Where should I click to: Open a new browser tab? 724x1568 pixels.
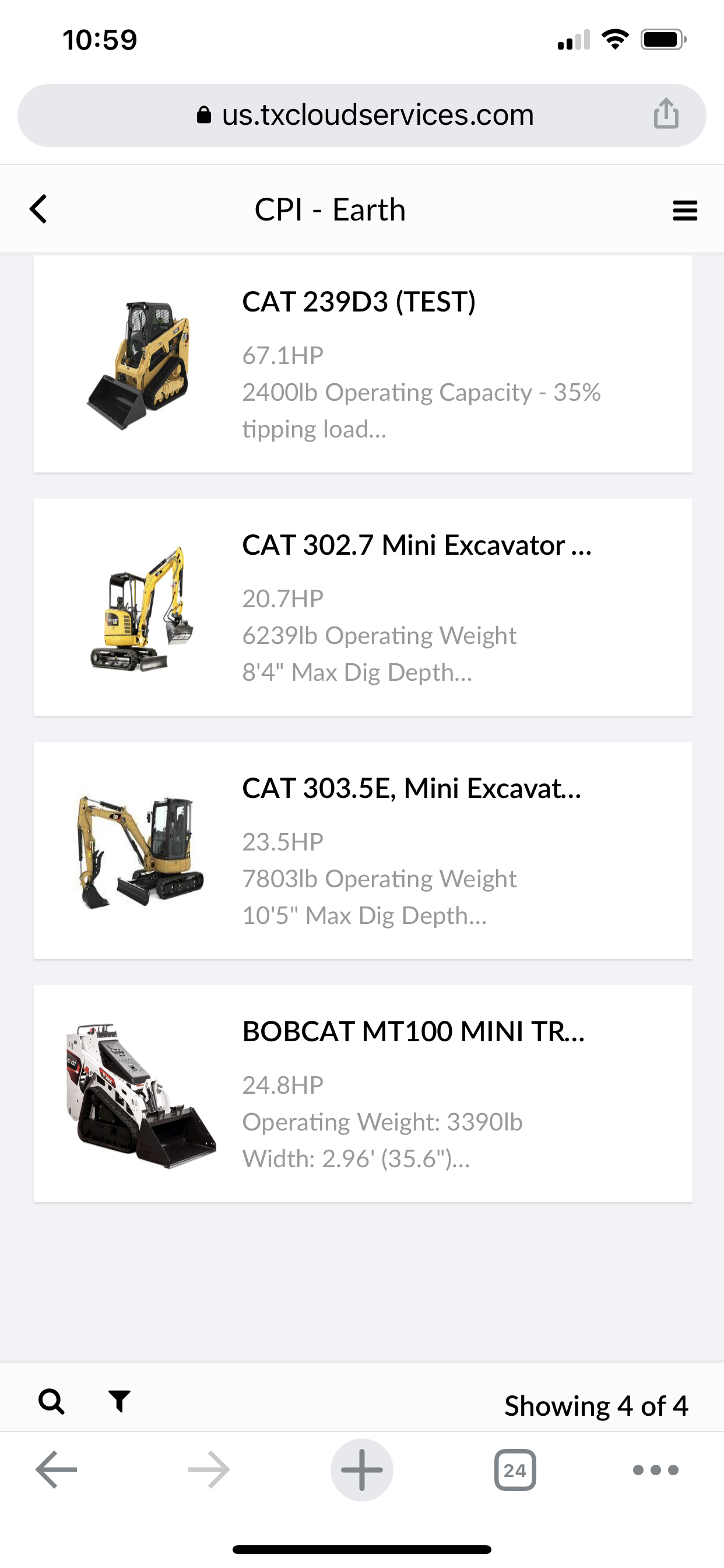tap(362, 1470)
